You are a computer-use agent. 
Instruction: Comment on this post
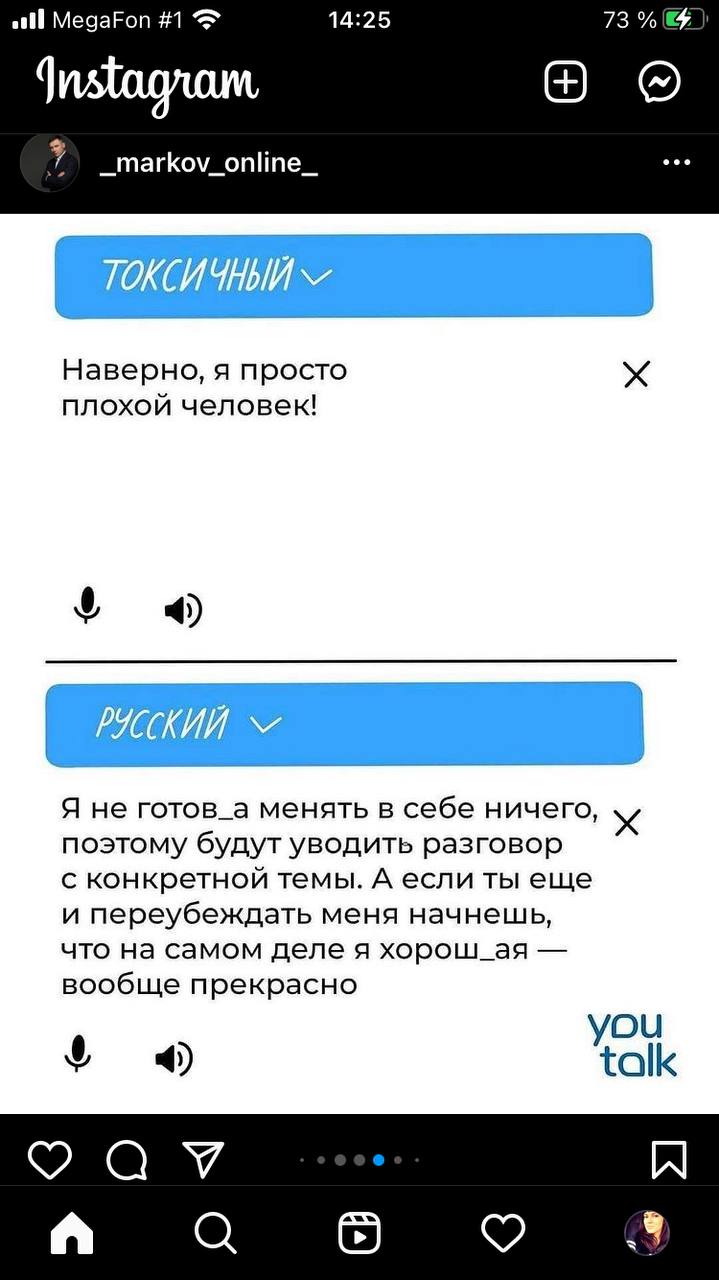[126, 1160]
